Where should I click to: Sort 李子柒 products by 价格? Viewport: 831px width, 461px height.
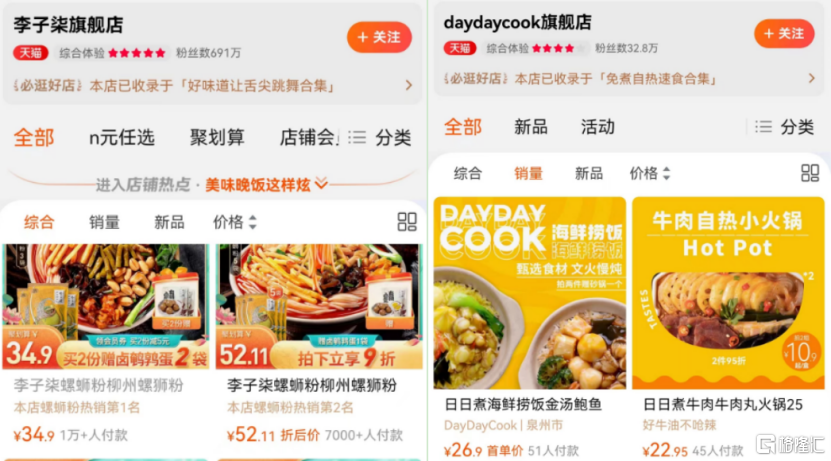point(235,222)
